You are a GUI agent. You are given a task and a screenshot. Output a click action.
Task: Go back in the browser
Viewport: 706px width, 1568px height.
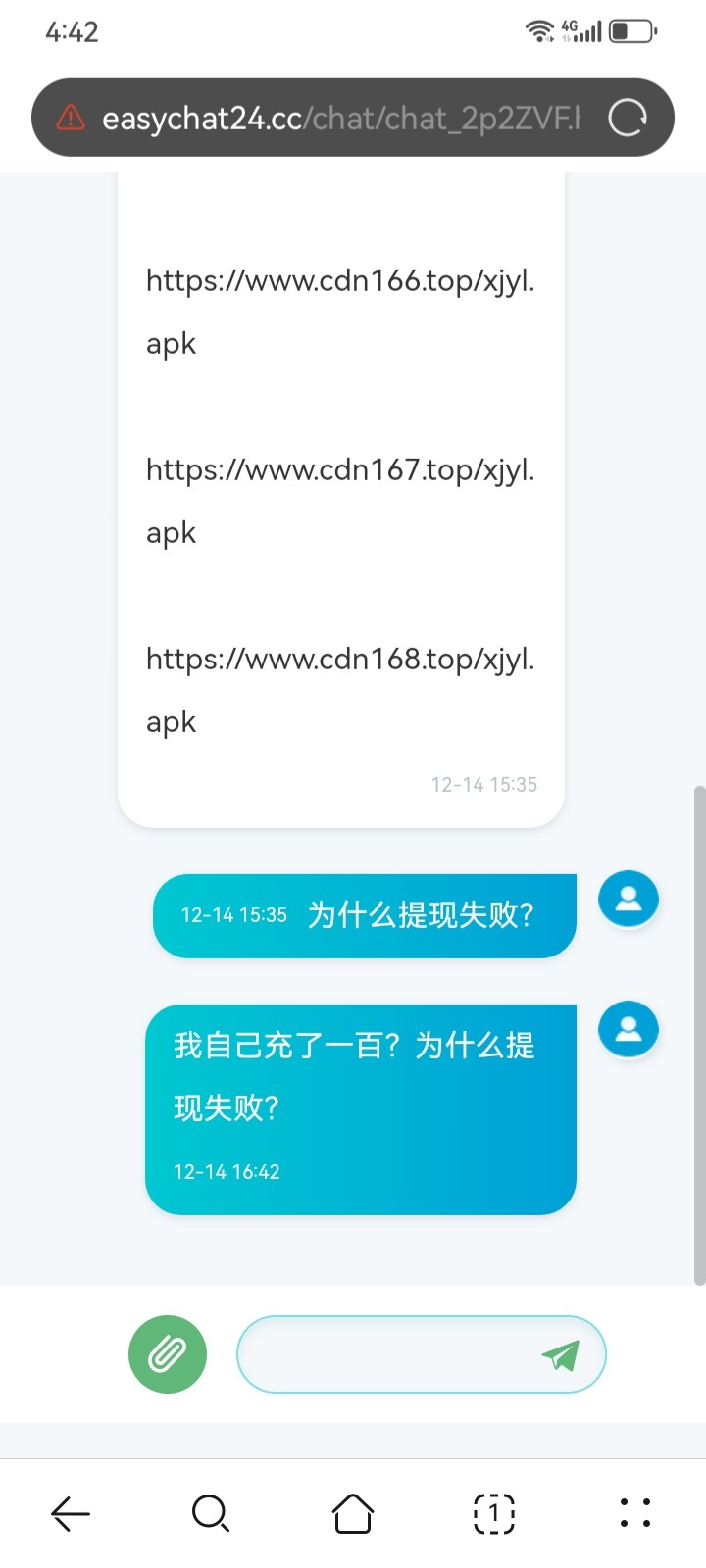[71, 1514]
